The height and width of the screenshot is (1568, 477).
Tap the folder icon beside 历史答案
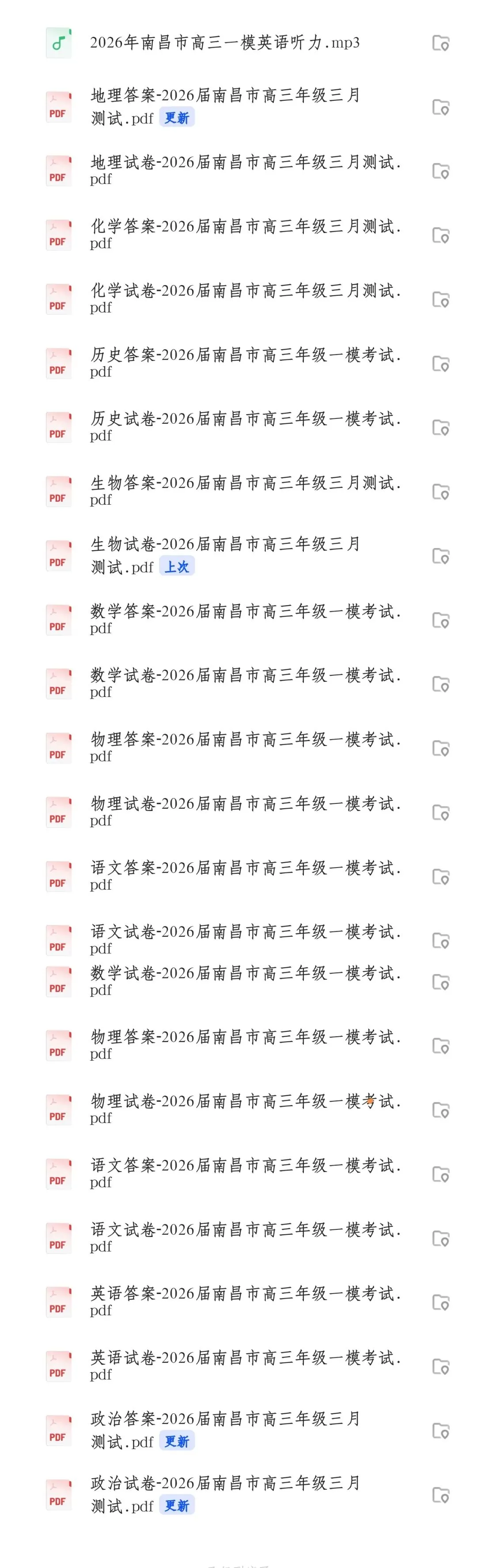440,364
